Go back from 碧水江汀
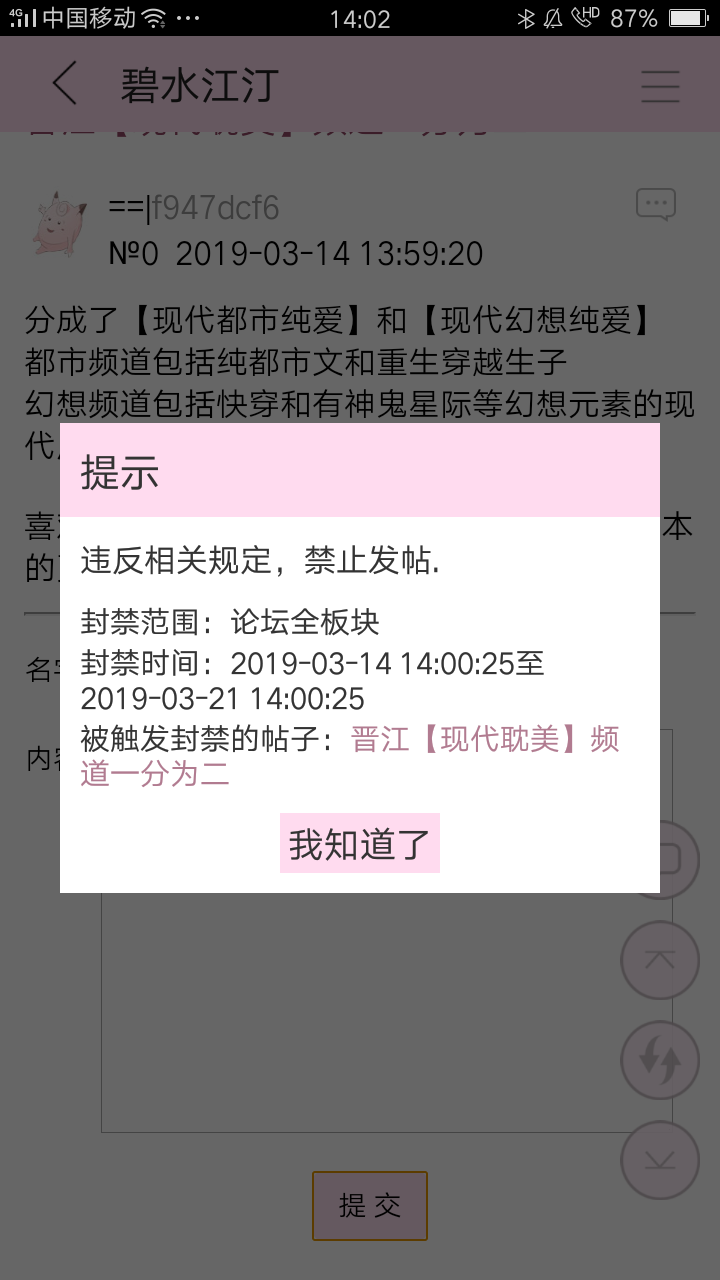The height and width of the screenshot is (1280, 720). [x=65, y=84]
